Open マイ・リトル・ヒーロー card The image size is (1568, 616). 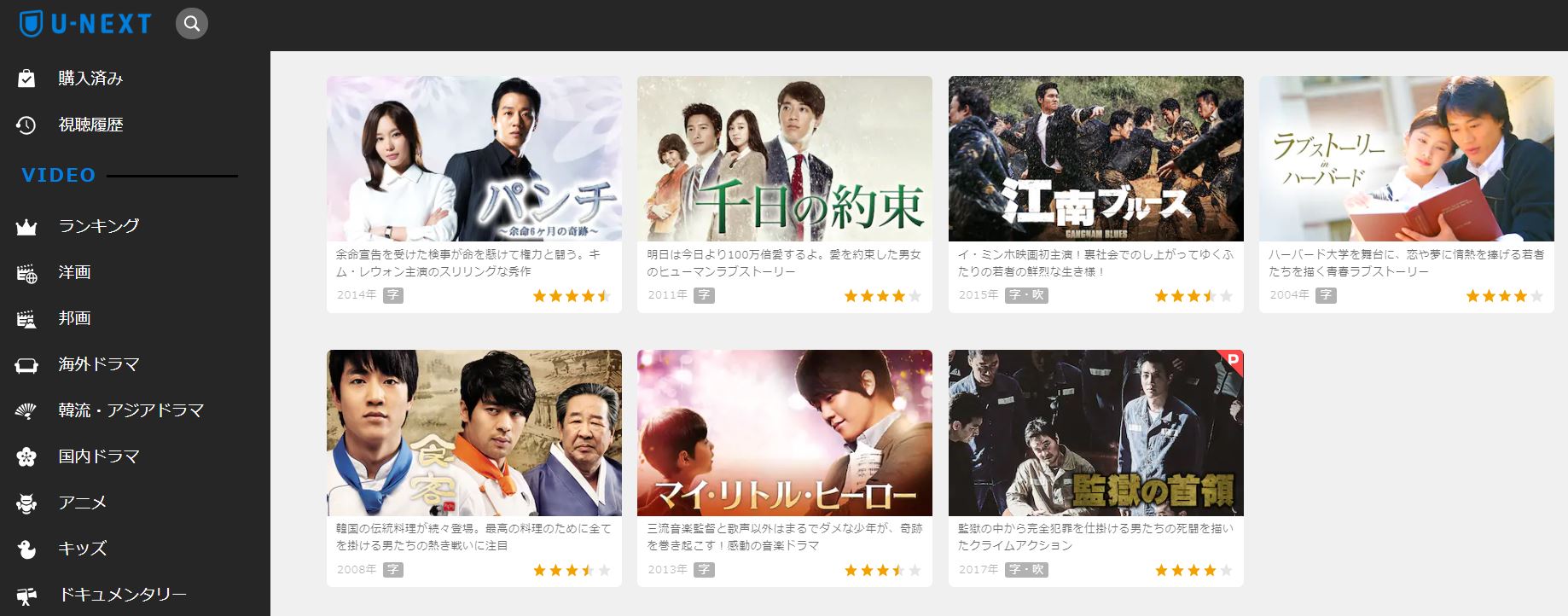click(x=784, y=433)
